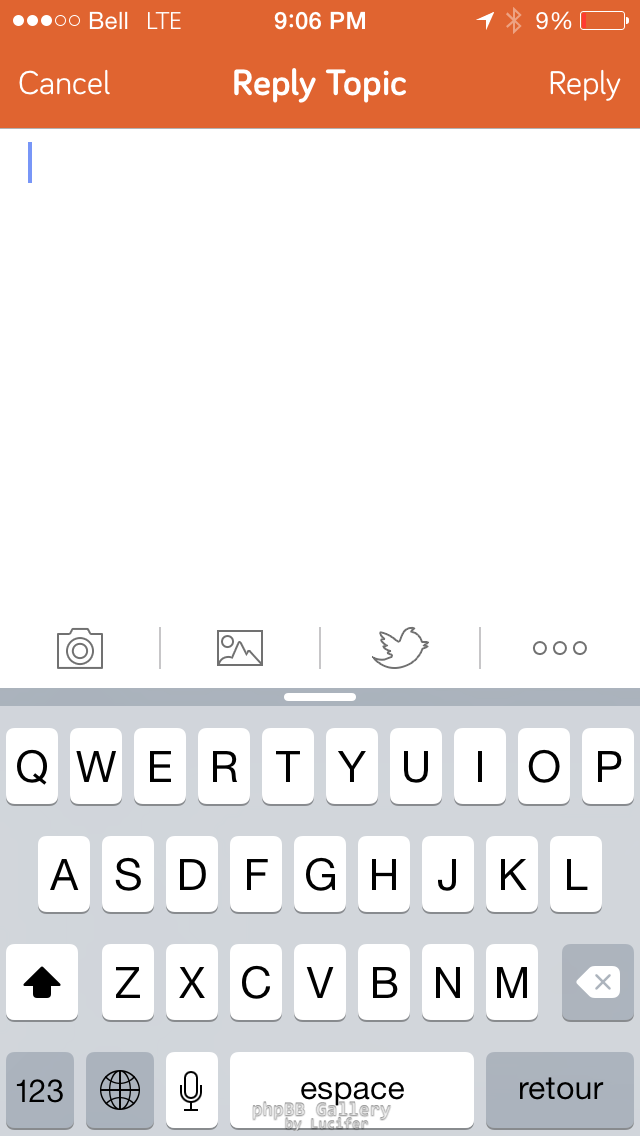The height and width of the screenshot is (1136, 640).
Task: Tap the shift key
Action: (x=42, y=983)
